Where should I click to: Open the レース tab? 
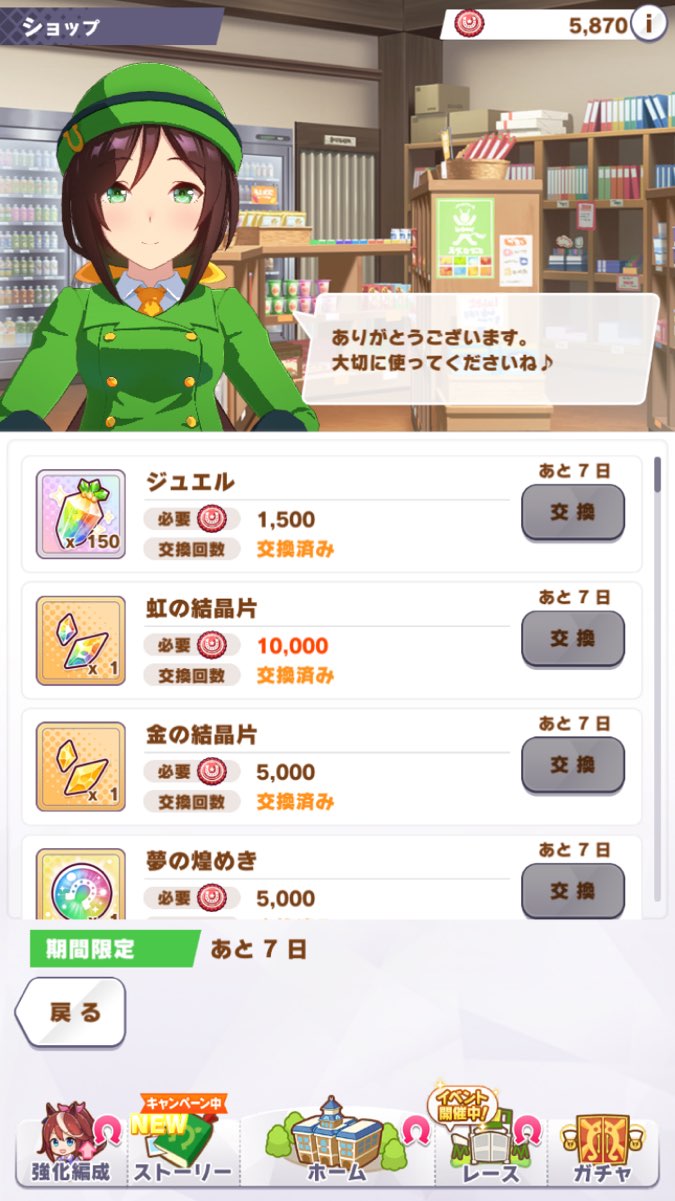pos(490,1143)
